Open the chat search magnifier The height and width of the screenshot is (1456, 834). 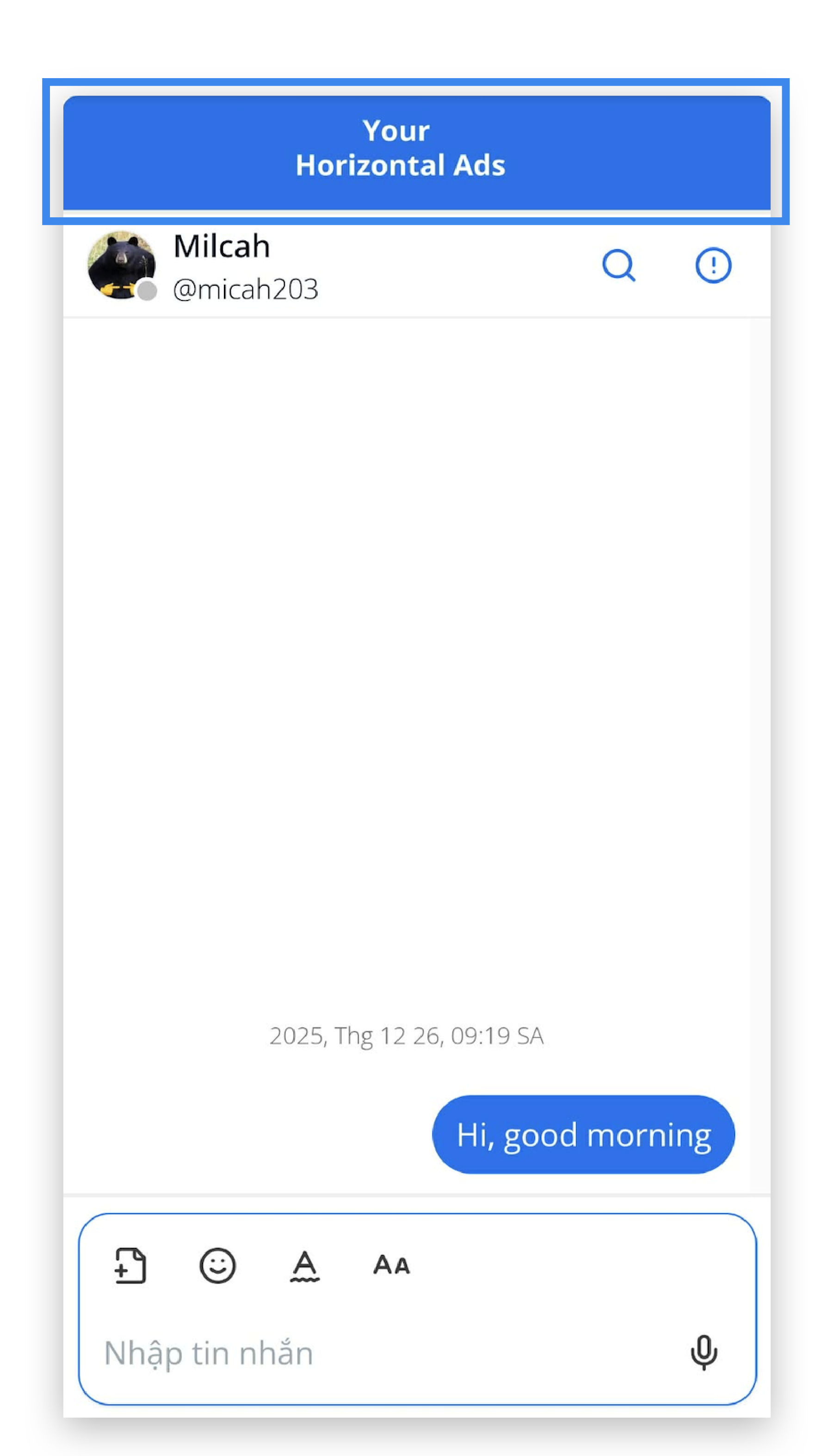click(x=618, y=265)
